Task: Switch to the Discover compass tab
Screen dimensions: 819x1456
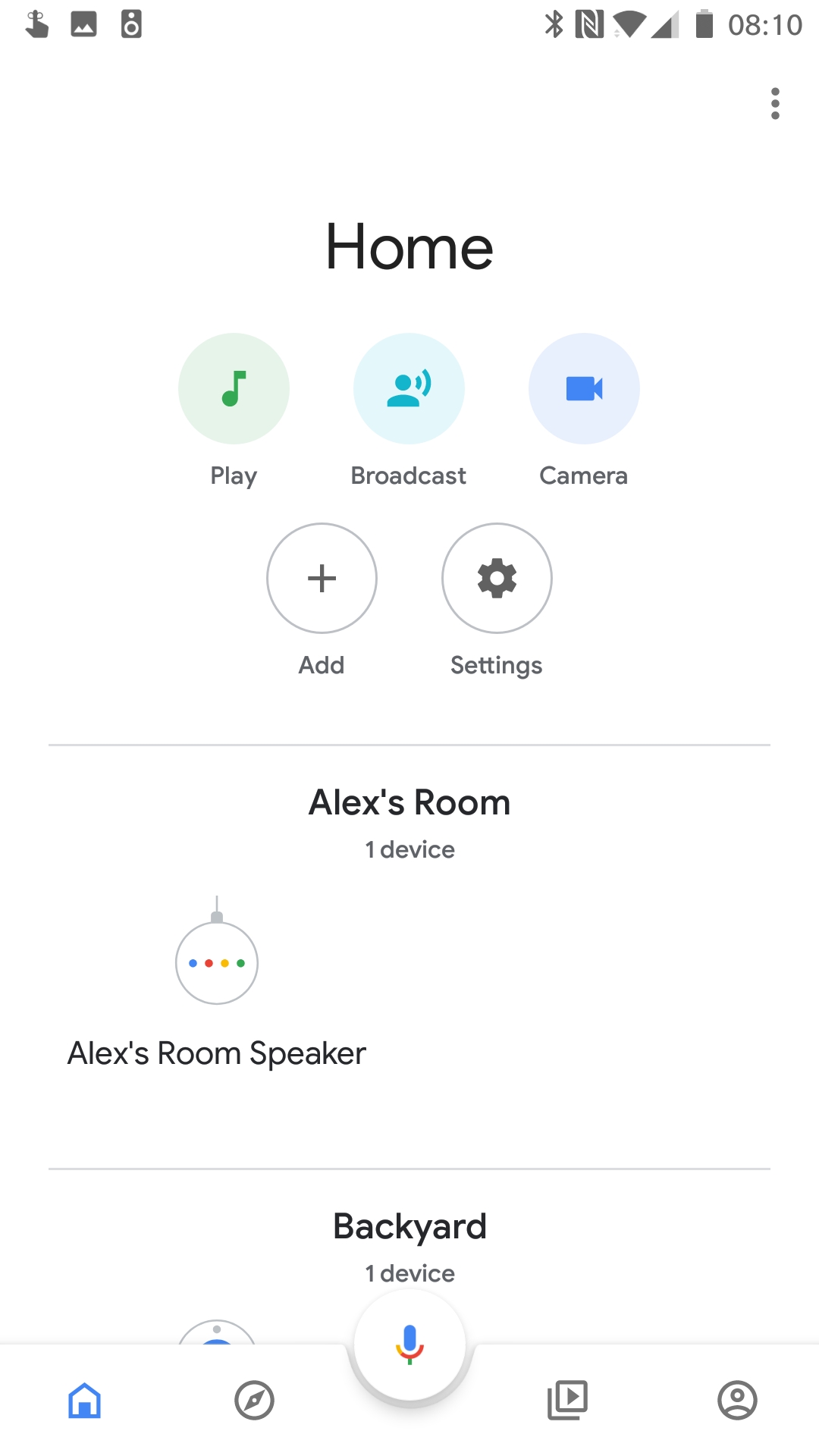Action: 254,1400
